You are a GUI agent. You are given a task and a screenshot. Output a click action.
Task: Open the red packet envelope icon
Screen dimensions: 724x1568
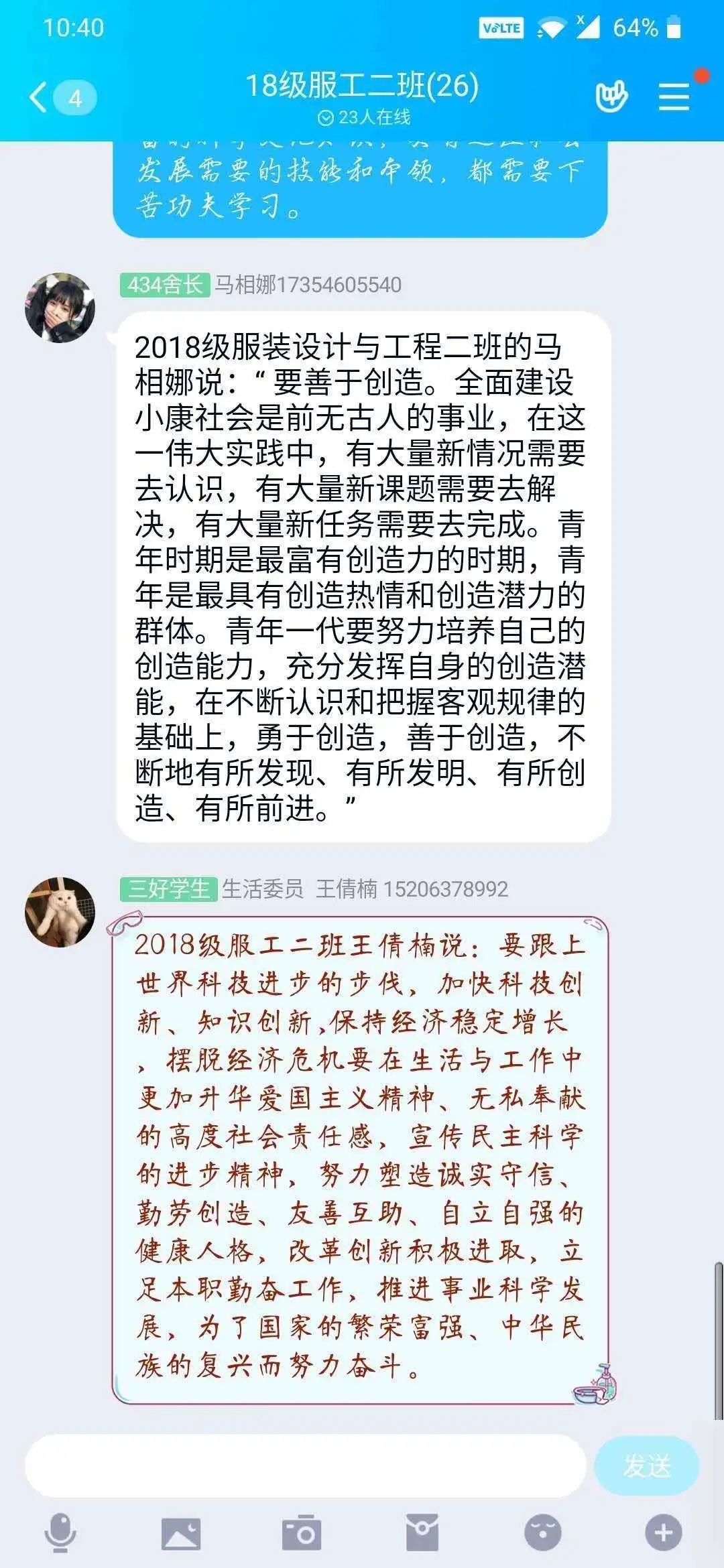[x=422, y=1532]
